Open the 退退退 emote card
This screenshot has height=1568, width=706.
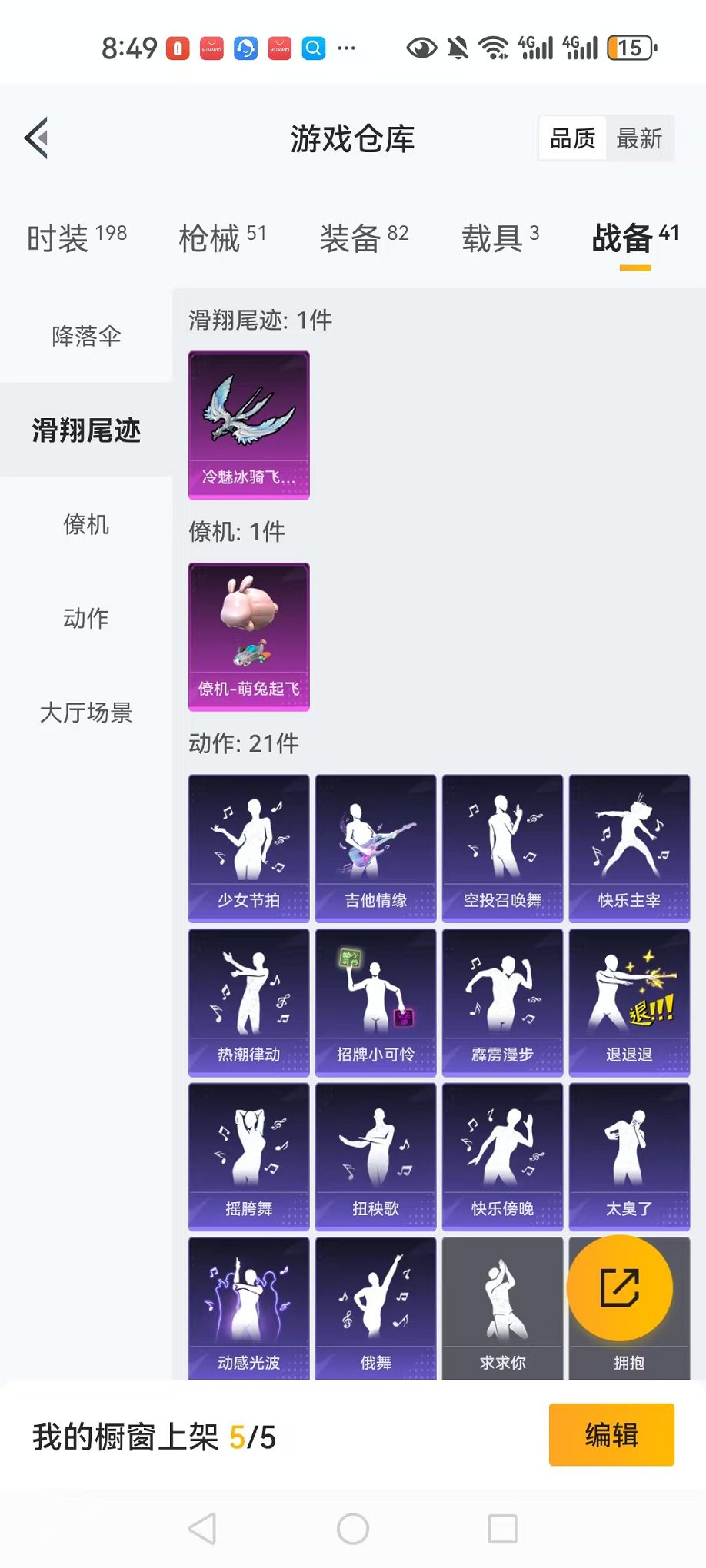point(629,1002)
